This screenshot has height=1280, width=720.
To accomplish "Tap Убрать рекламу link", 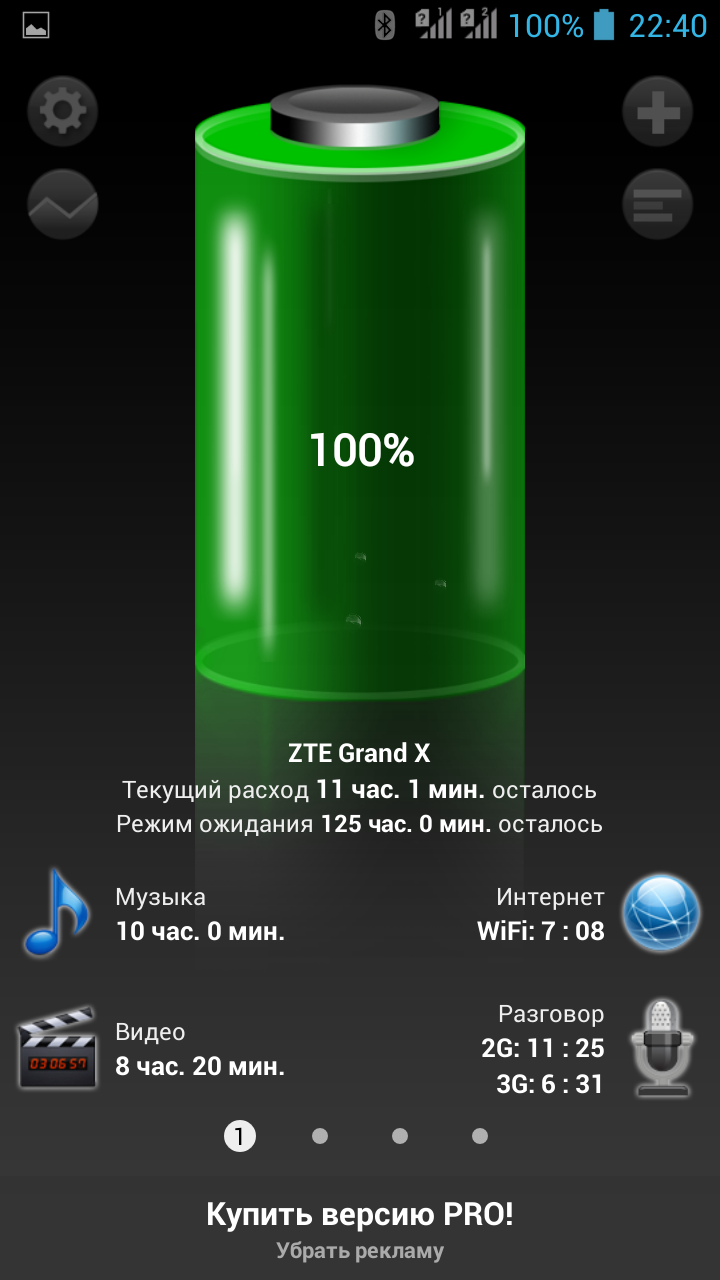I will pos(360,1251).
